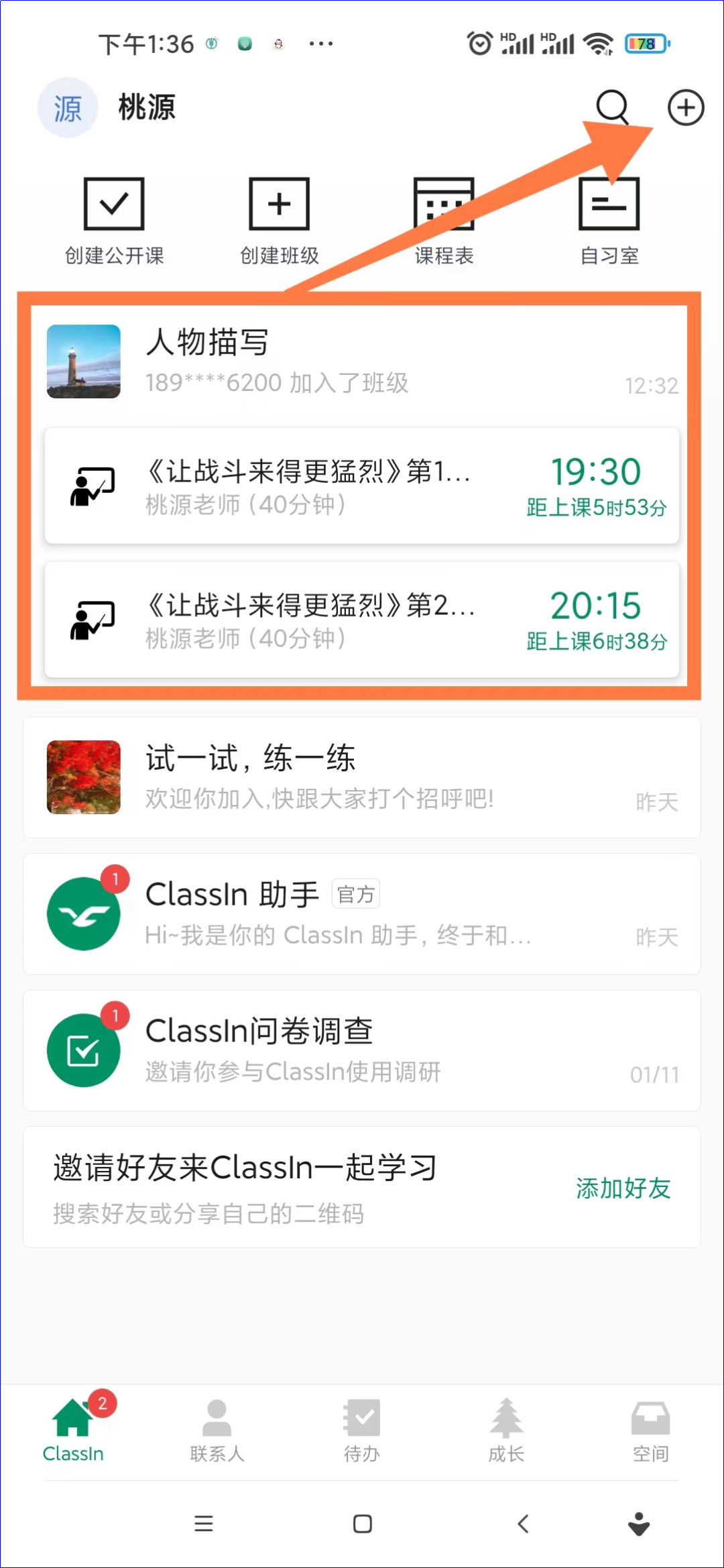Tap the 源 profile avatar
The width and height of the screenshot is (724, 1568).
click(68, 107)
